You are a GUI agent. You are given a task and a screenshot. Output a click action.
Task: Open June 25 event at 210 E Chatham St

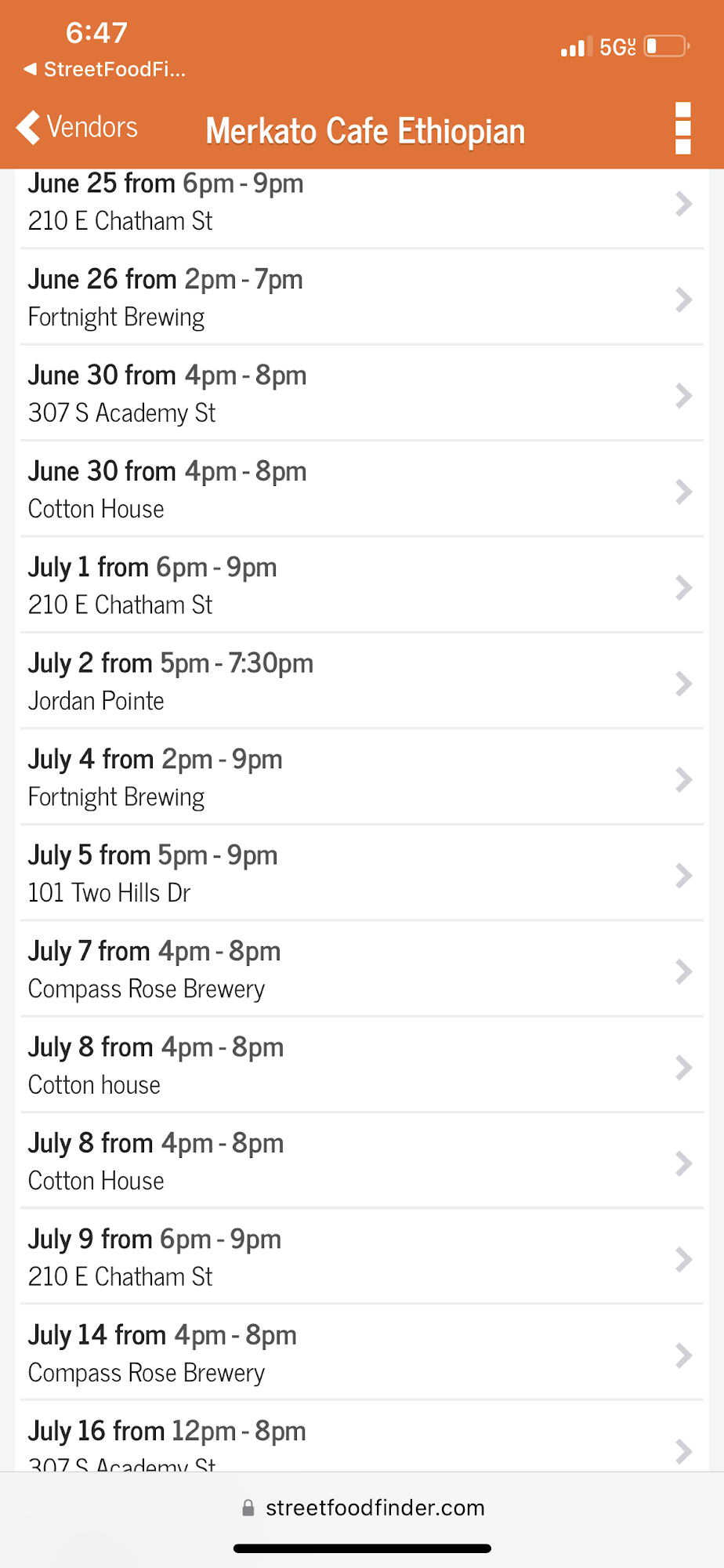click(x=361, y=204)
